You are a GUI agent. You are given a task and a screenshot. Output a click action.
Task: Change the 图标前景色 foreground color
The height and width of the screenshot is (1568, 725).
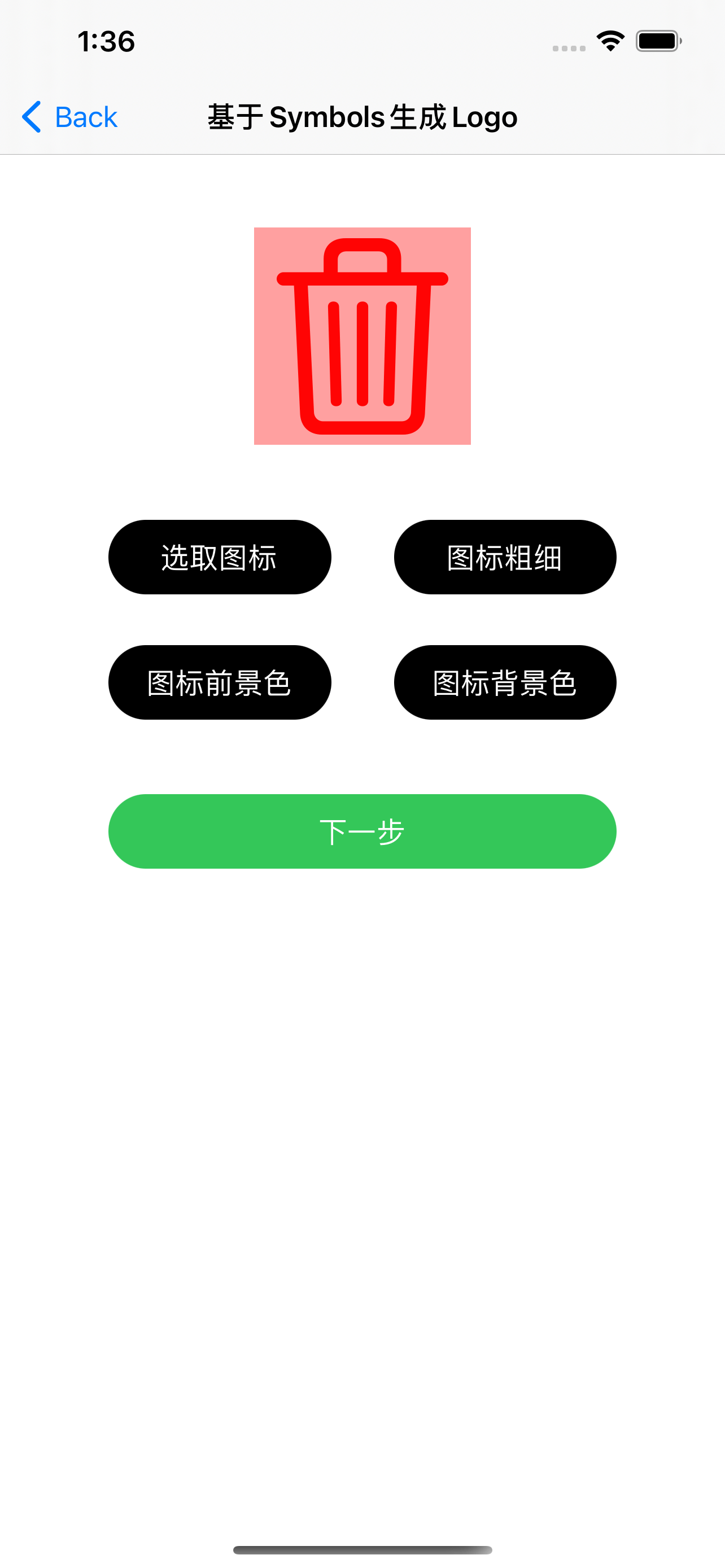tap(219, 682)
